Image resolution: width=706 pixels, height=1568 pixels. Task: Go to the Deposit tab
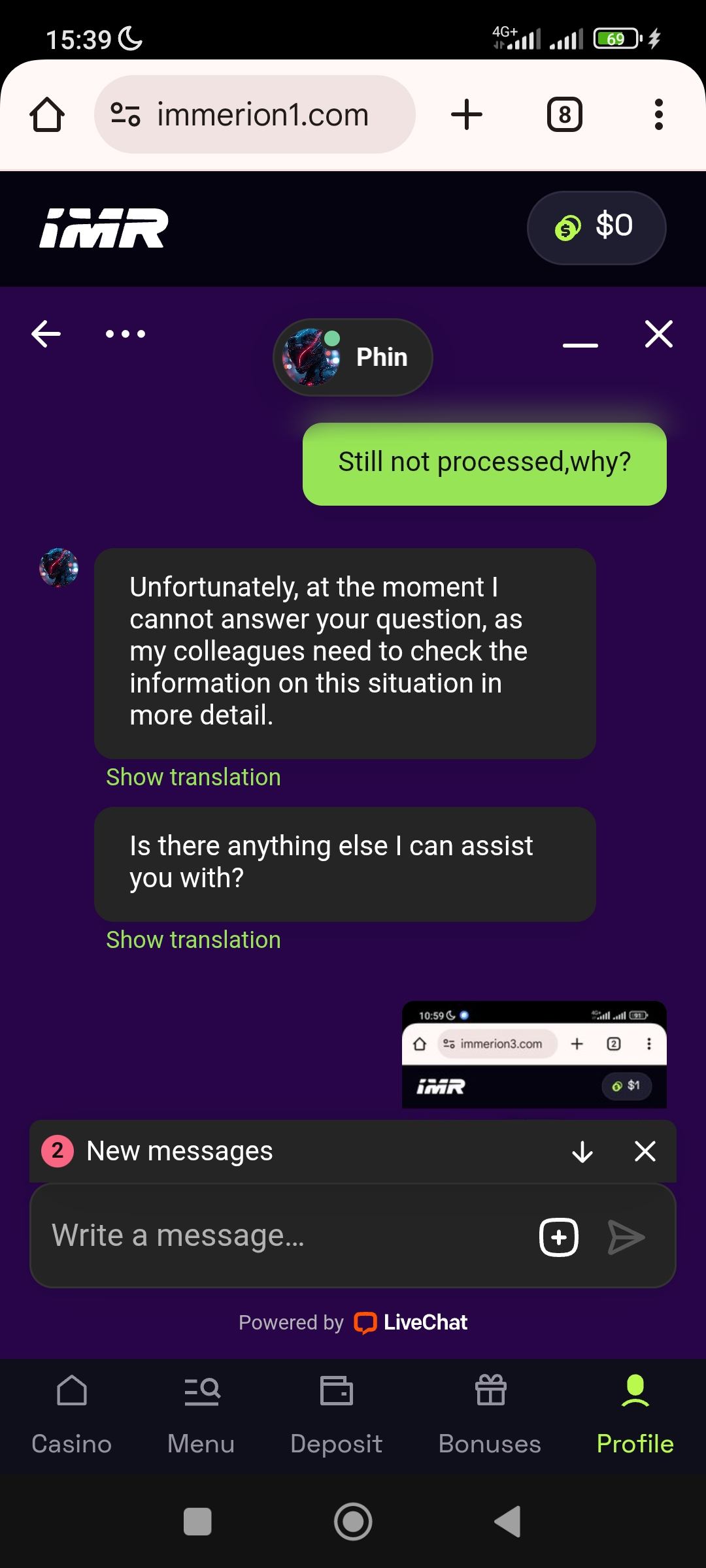[x=336, y=1415]
